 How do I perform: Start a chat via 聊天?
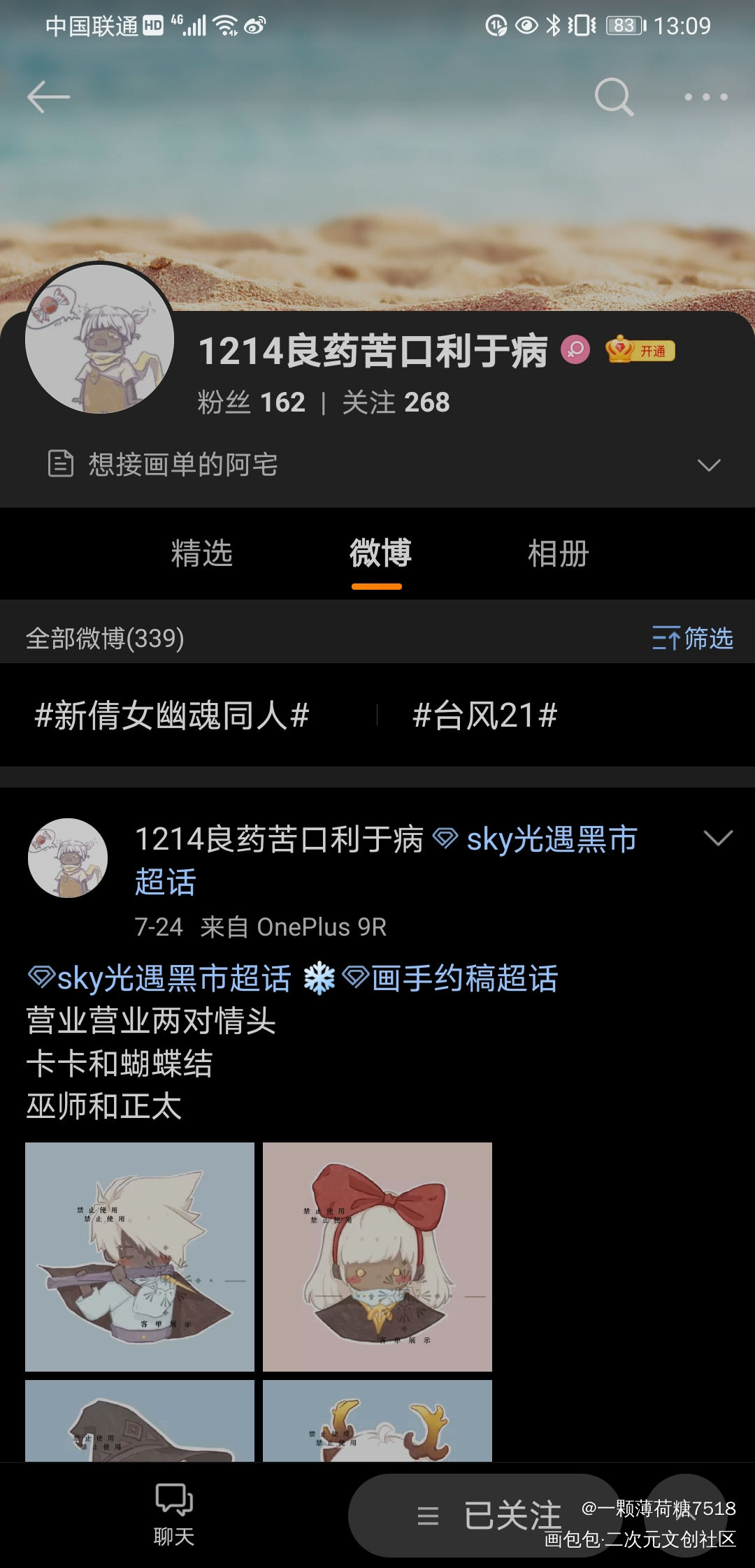point(173,1513)
